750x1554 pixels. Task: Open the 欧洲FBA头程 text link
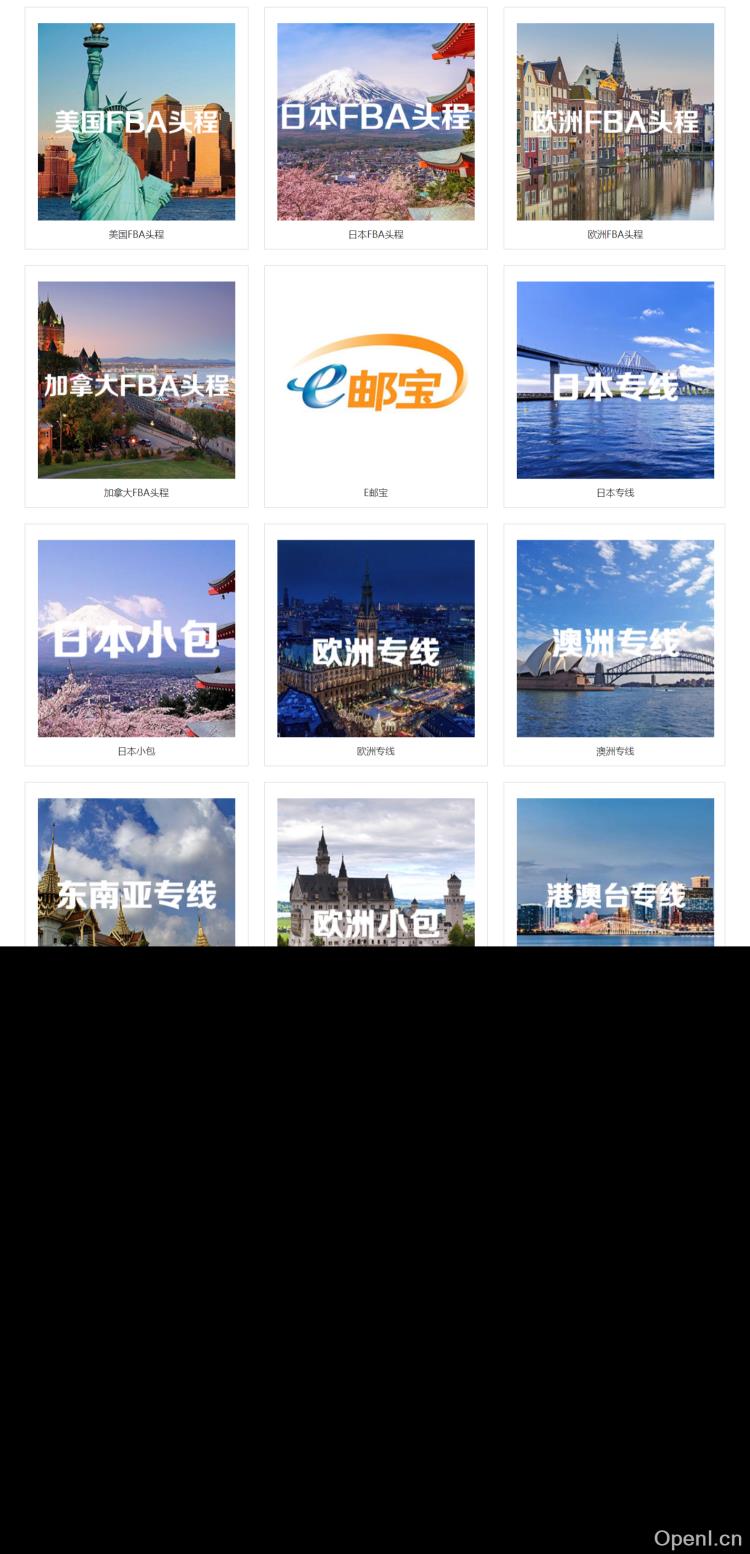pyautogui.click(x=614, y=234)
